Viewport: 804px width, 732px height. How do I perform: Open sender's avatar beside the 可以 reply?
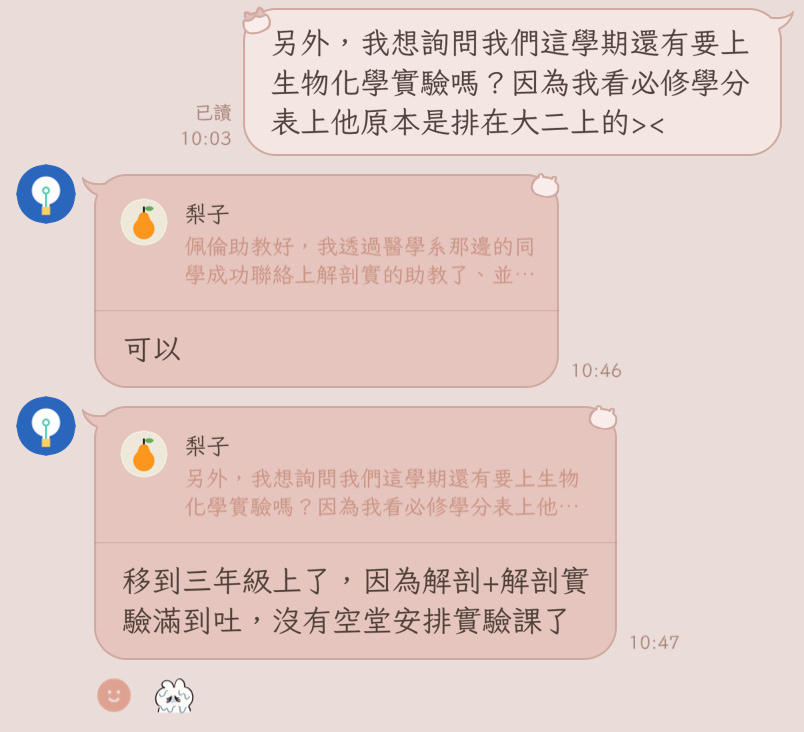[46, 194]
